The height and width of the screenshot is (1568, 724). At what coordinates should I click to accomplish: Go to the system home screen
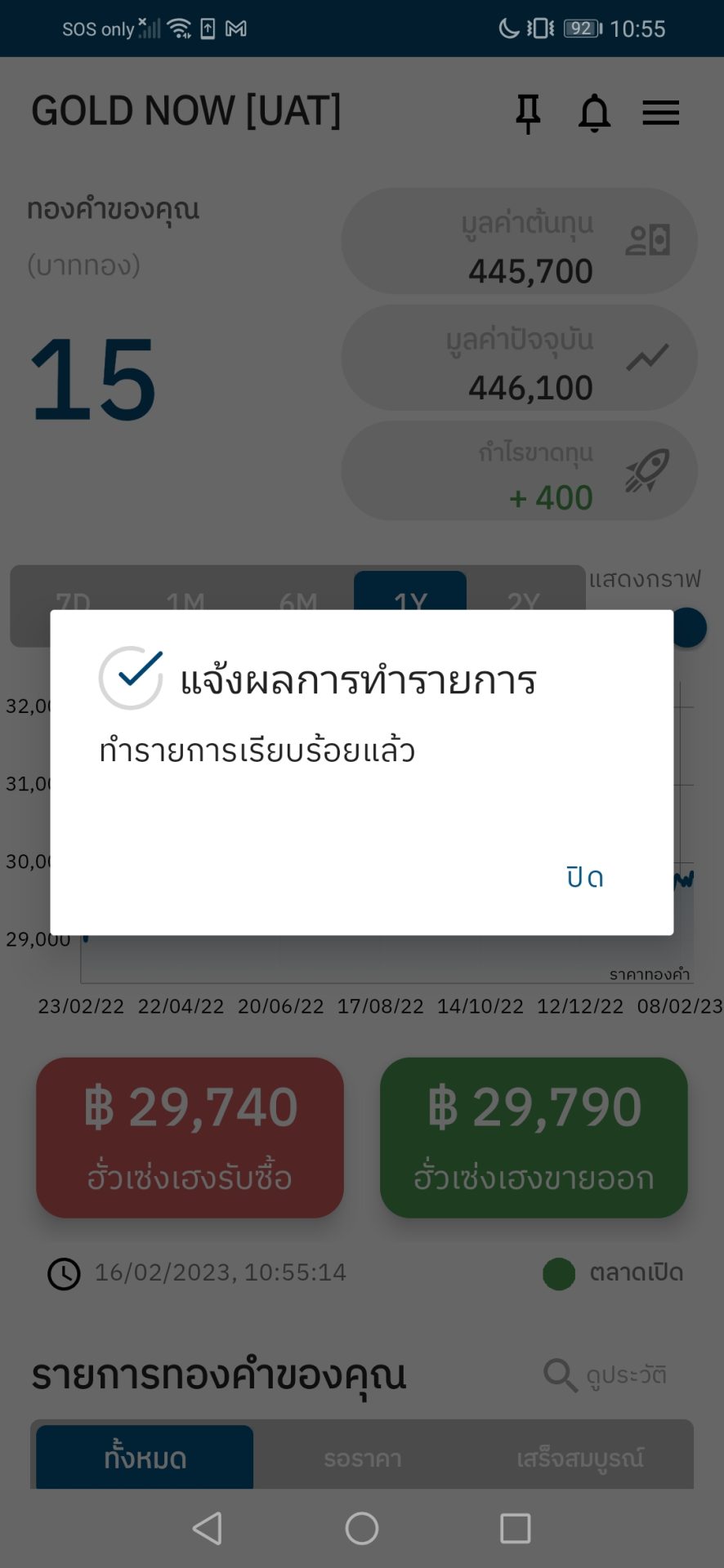pos(362,1528)
